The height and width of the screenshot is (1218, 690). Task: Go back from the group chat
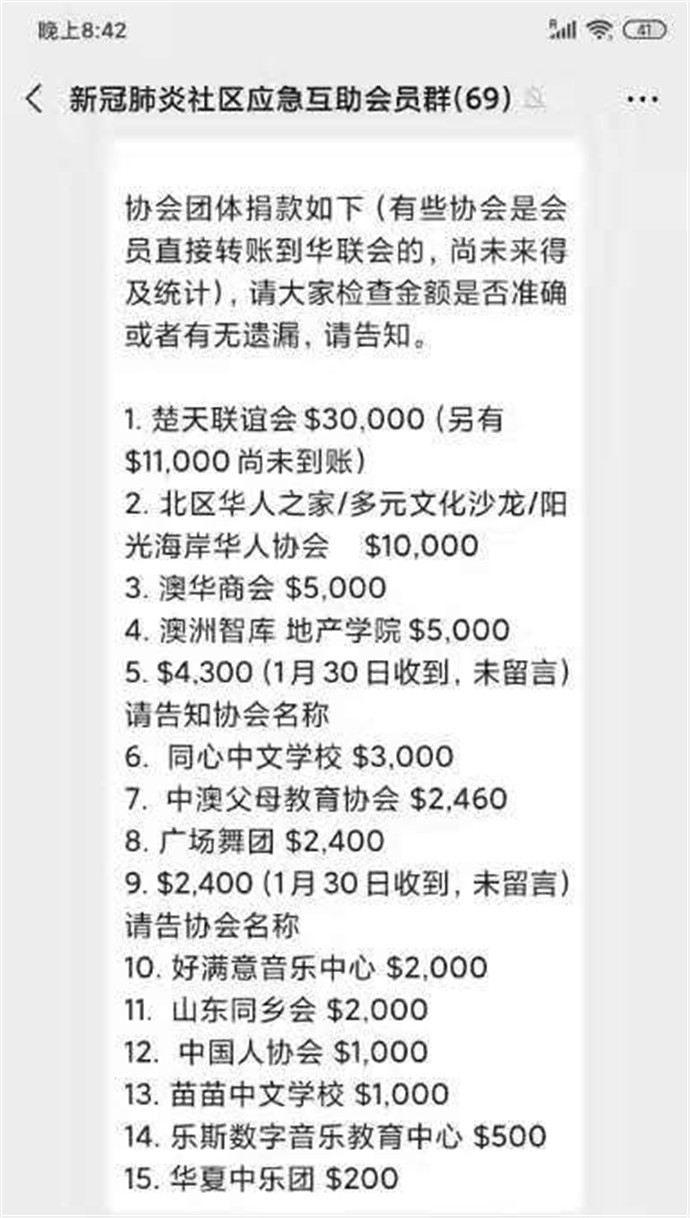[35, 99]
